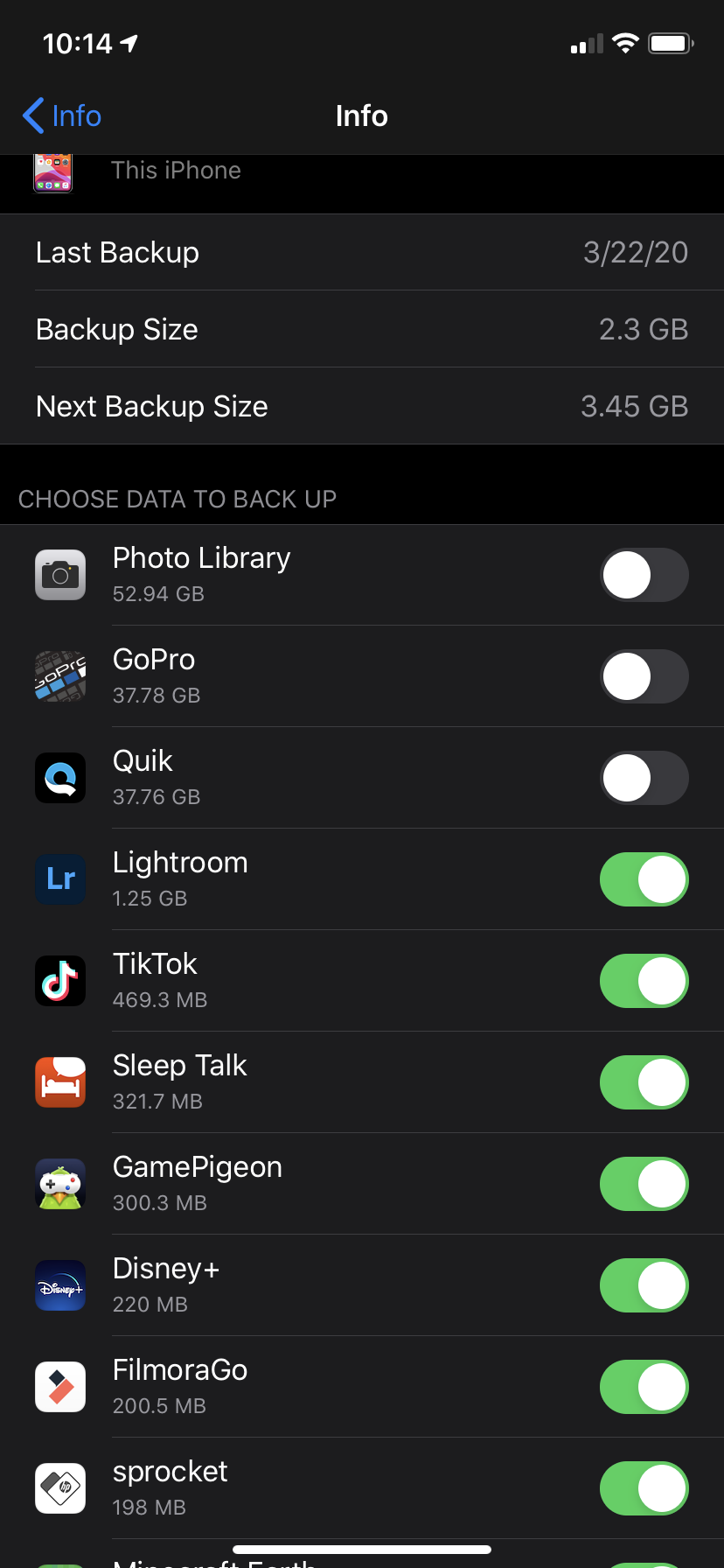
Task: Enable backup for Quik
Action: click(x=644, y=778)
